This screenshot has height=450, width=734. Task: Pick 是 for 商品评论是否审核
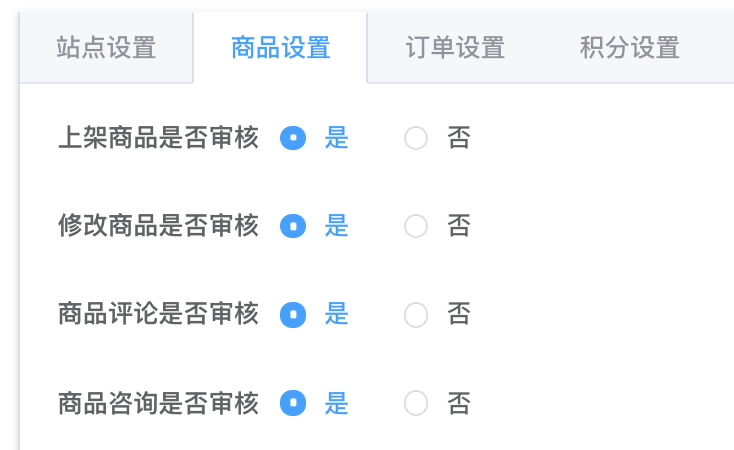293,315
